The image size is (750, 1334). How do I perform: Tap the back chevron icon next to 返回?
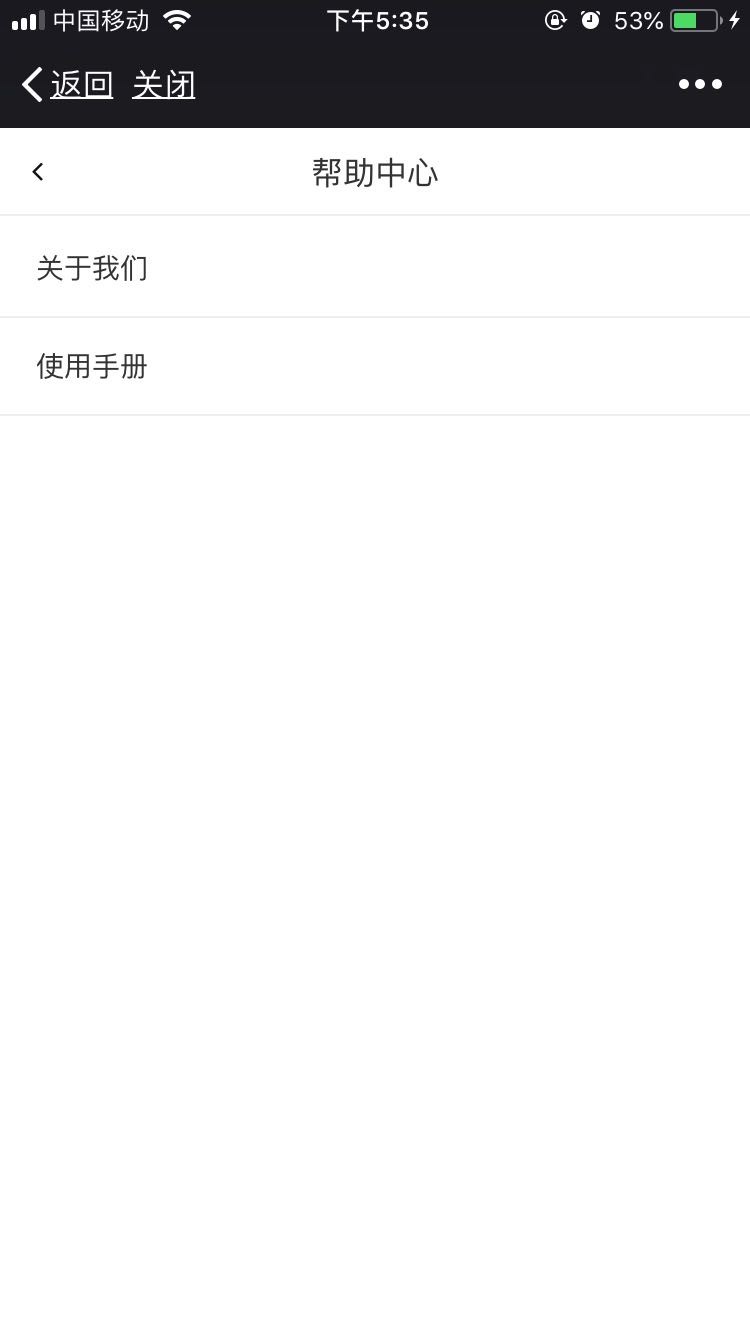coord(30,84)
